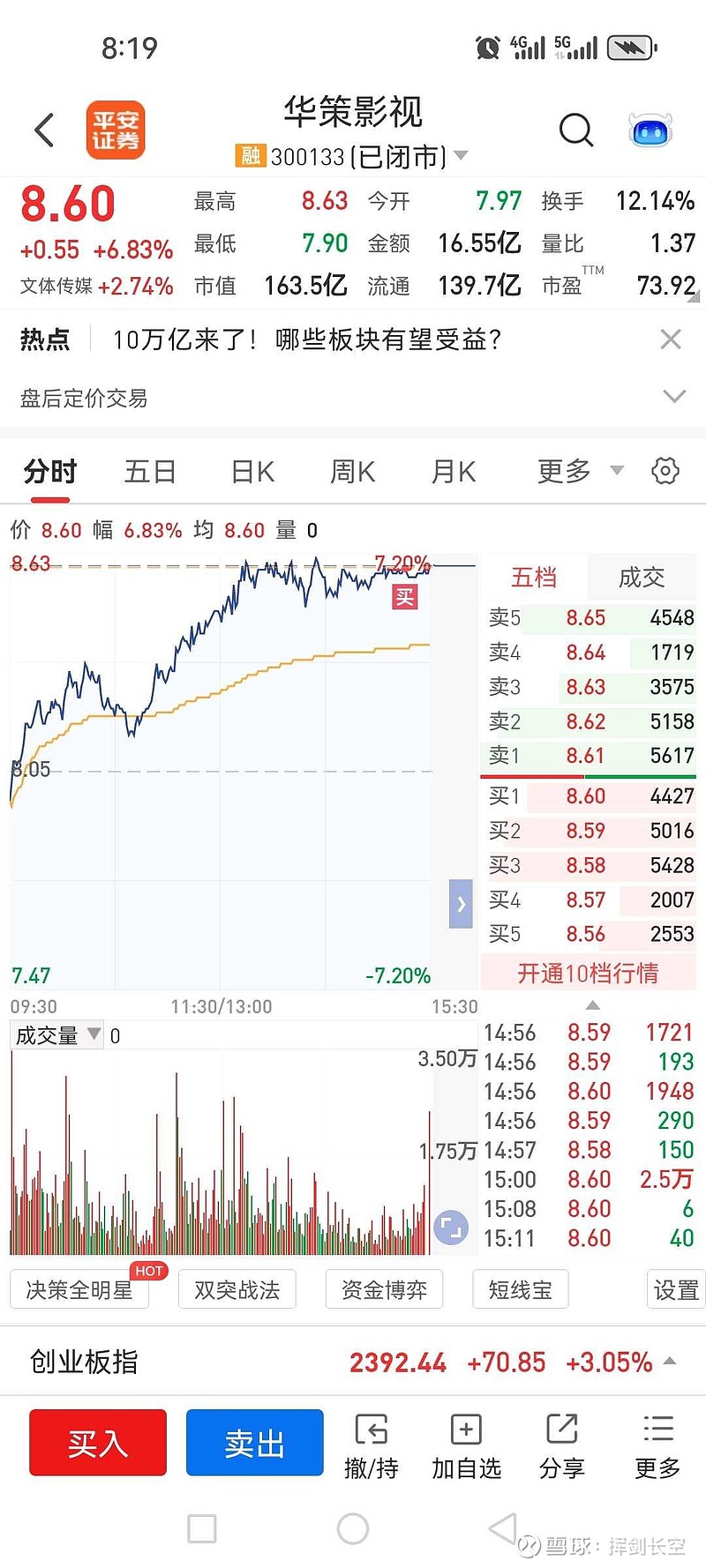
Task: Open the AI assistant robot icon
Action: 650,130
